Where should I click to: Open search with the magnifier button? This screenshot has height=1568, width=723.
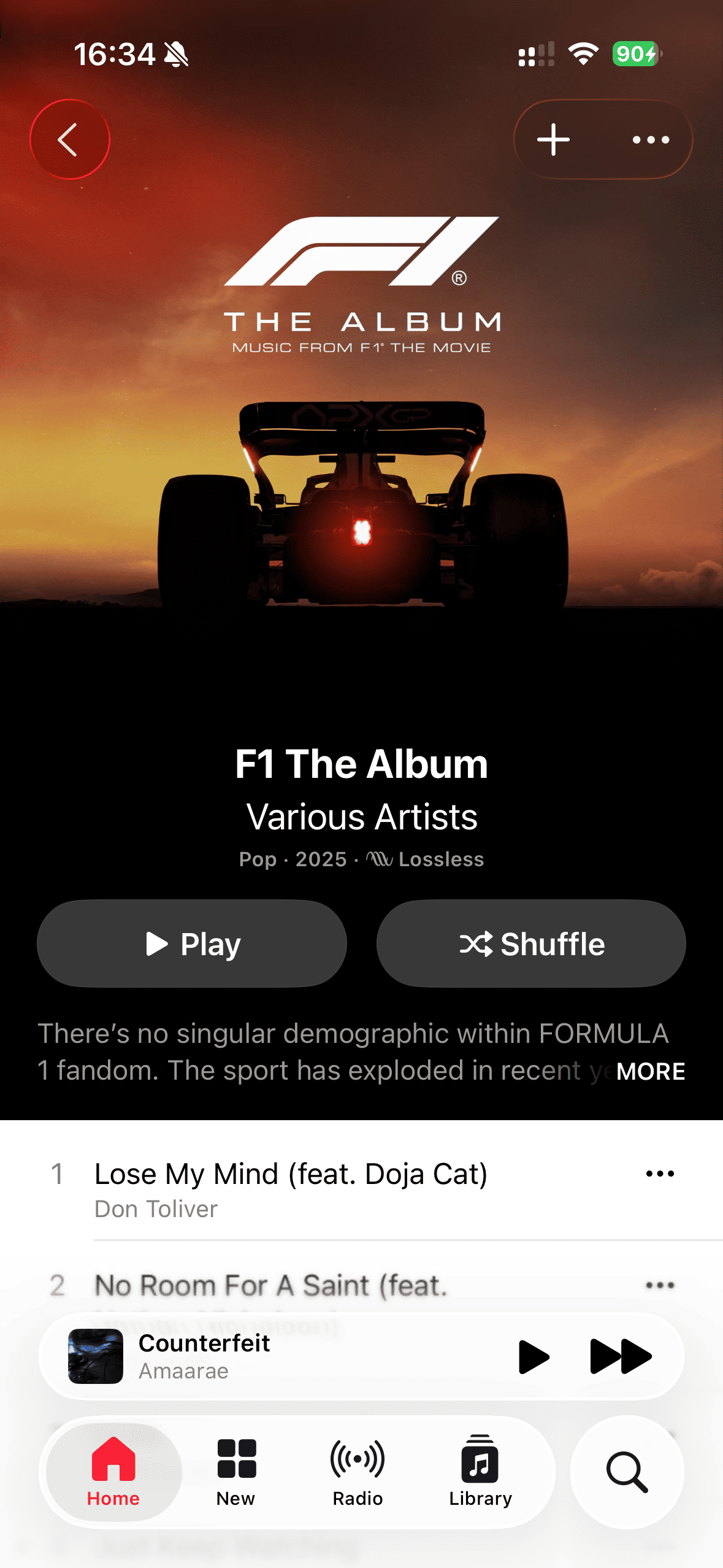tap(627, 1471)
